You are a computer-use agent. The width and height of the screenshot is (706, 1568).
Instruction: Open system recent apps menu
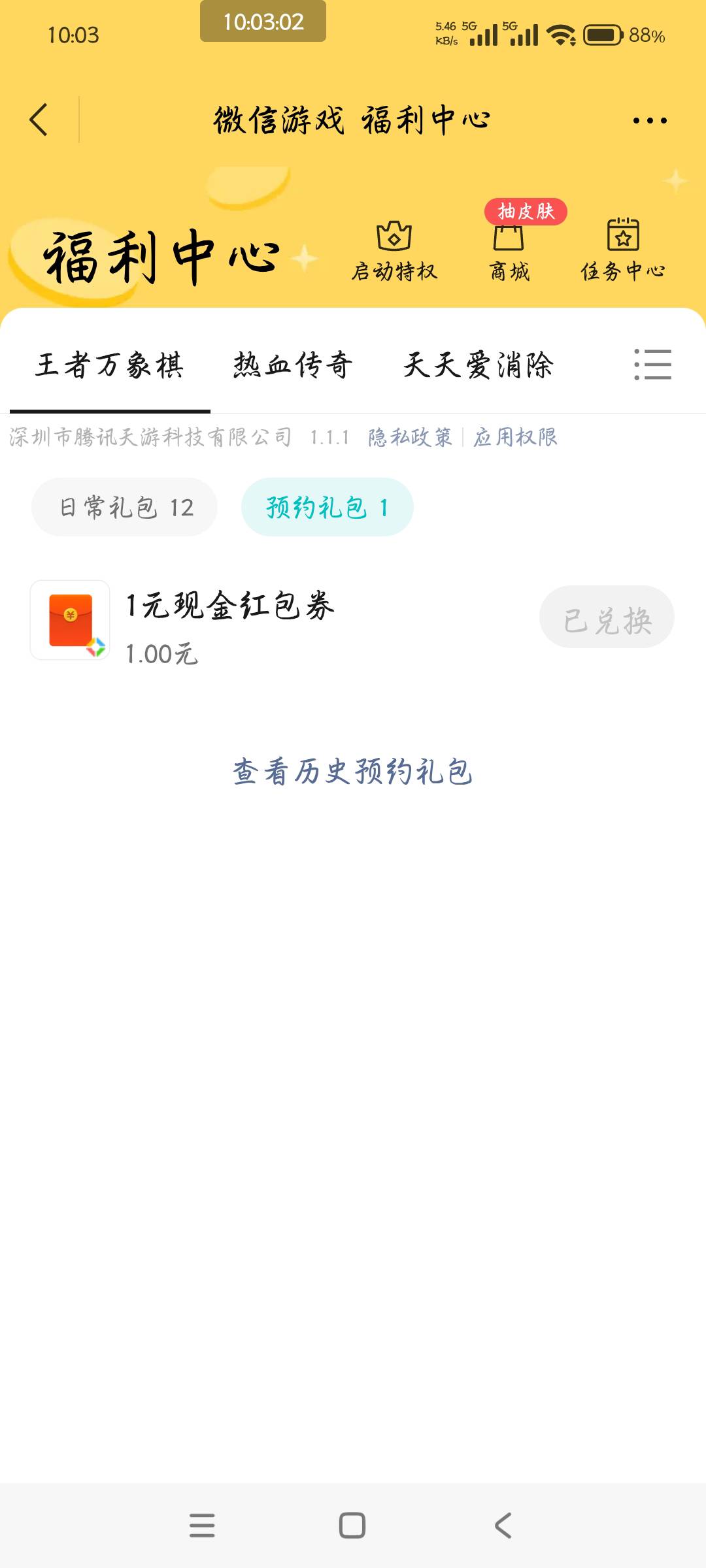pos(202,1526)
